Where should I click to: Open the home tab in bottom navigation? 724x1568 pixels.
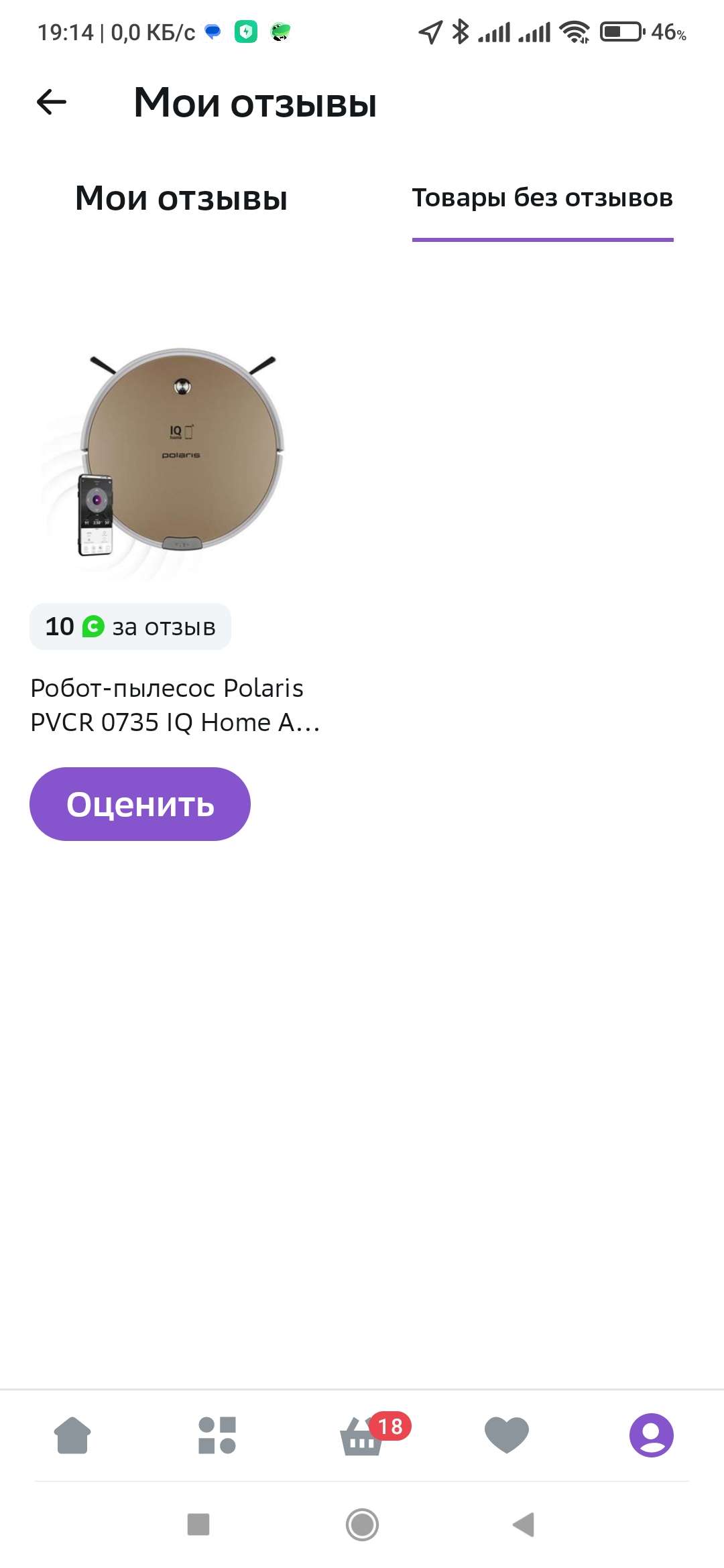[x=72, y=1435]
